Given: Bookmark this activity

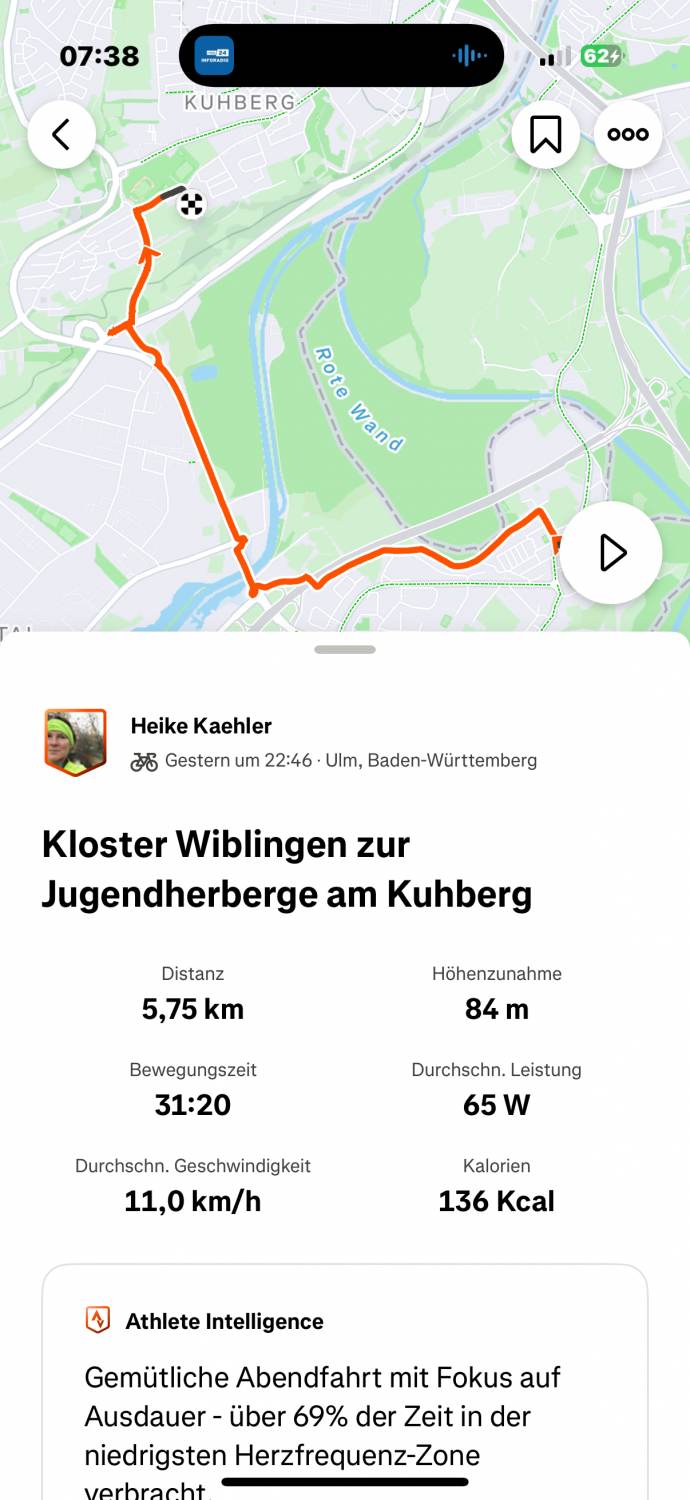Looking at the screenshot, I should point(546,134).
